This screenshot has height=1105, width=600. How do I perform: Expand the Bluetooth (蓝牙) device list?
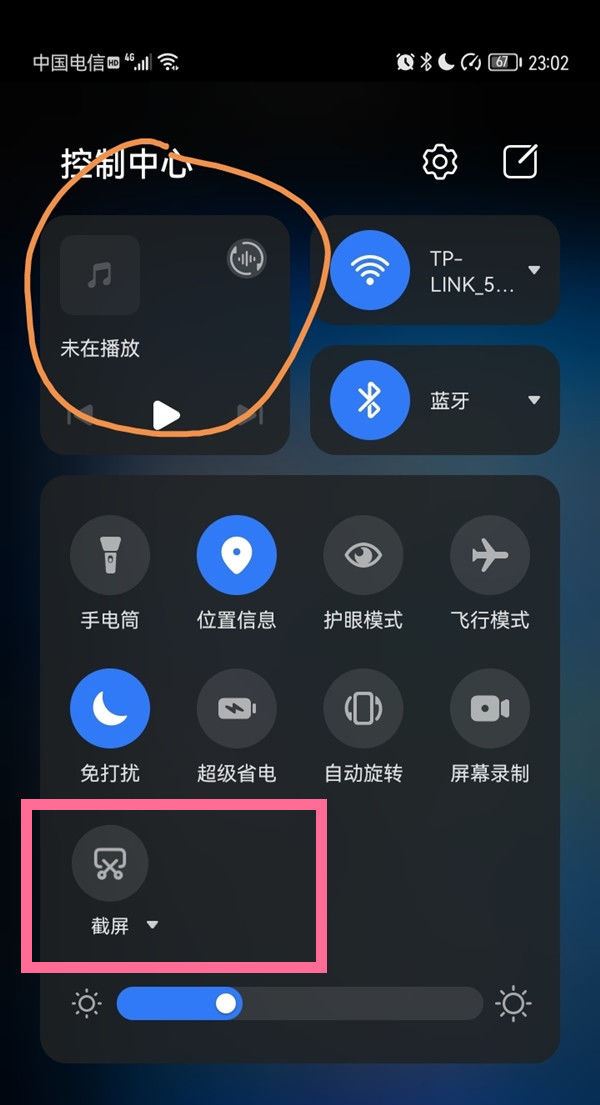[x=534, y=401]
